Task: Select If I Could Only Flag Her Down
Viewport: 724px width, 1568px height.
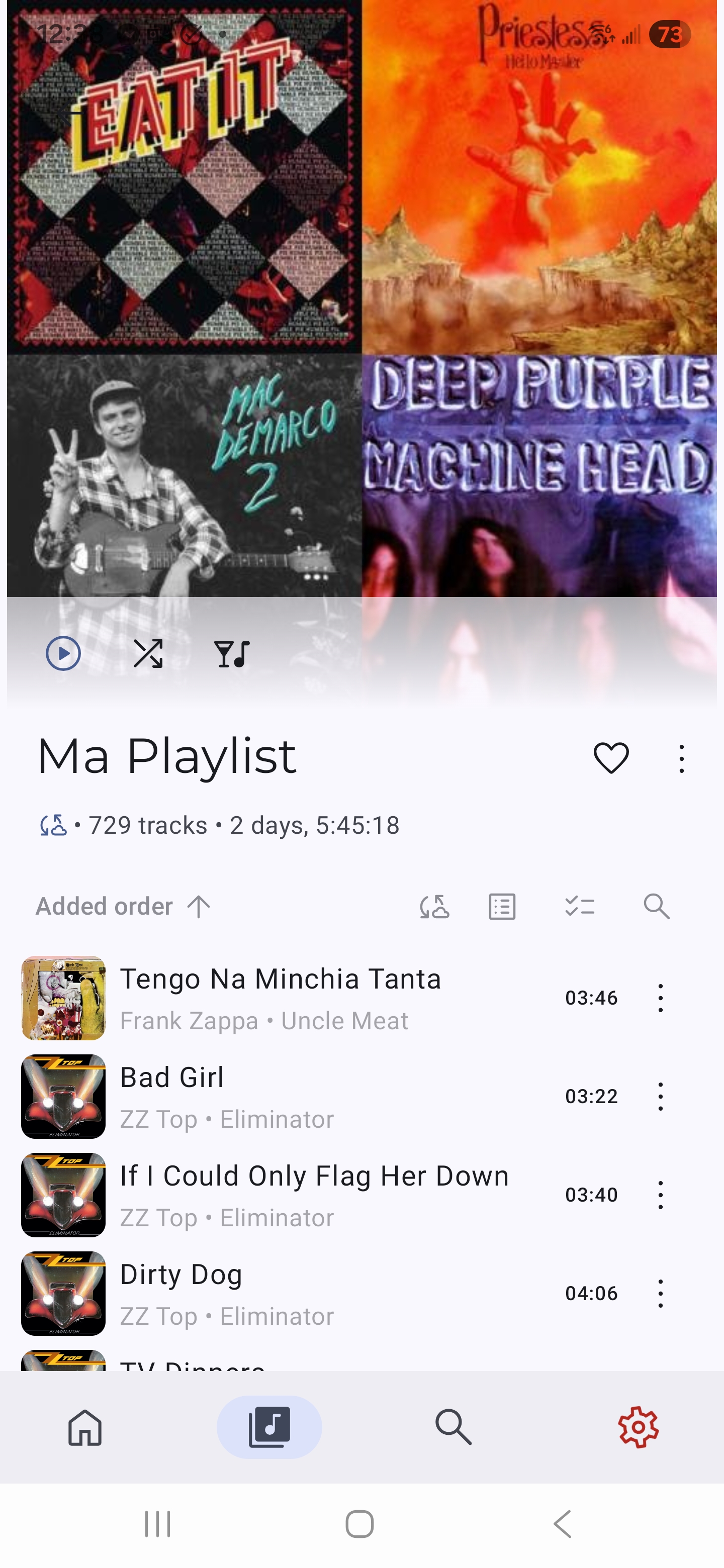Action: coord(314,1195)
